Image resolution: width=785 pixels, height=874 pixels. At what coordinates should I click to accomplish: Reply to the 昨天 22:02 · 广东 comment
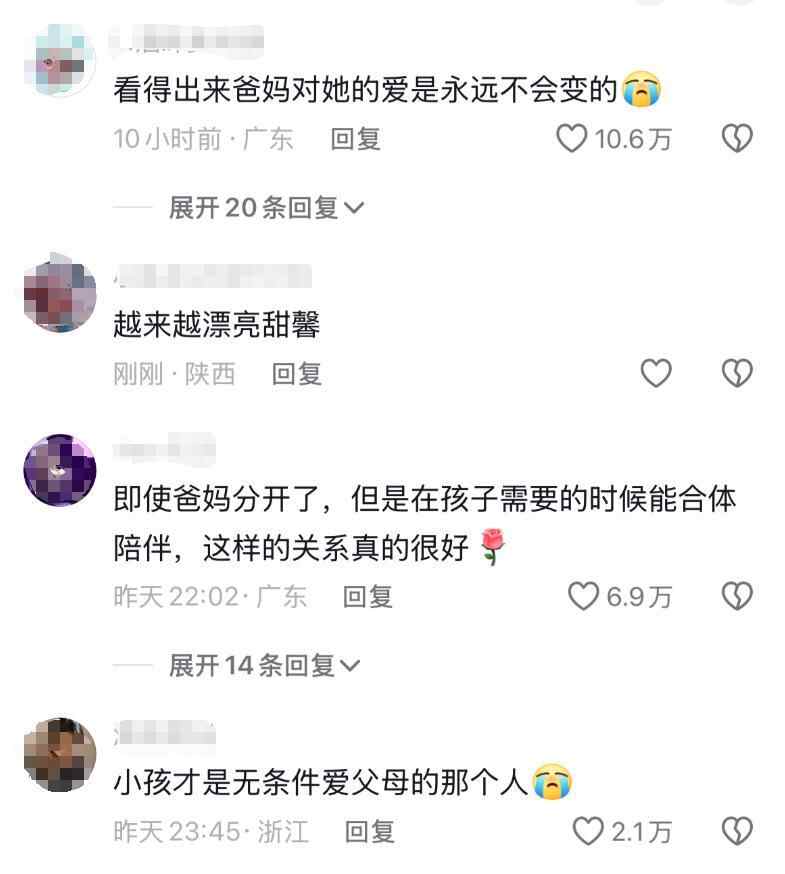click(368, 597)
